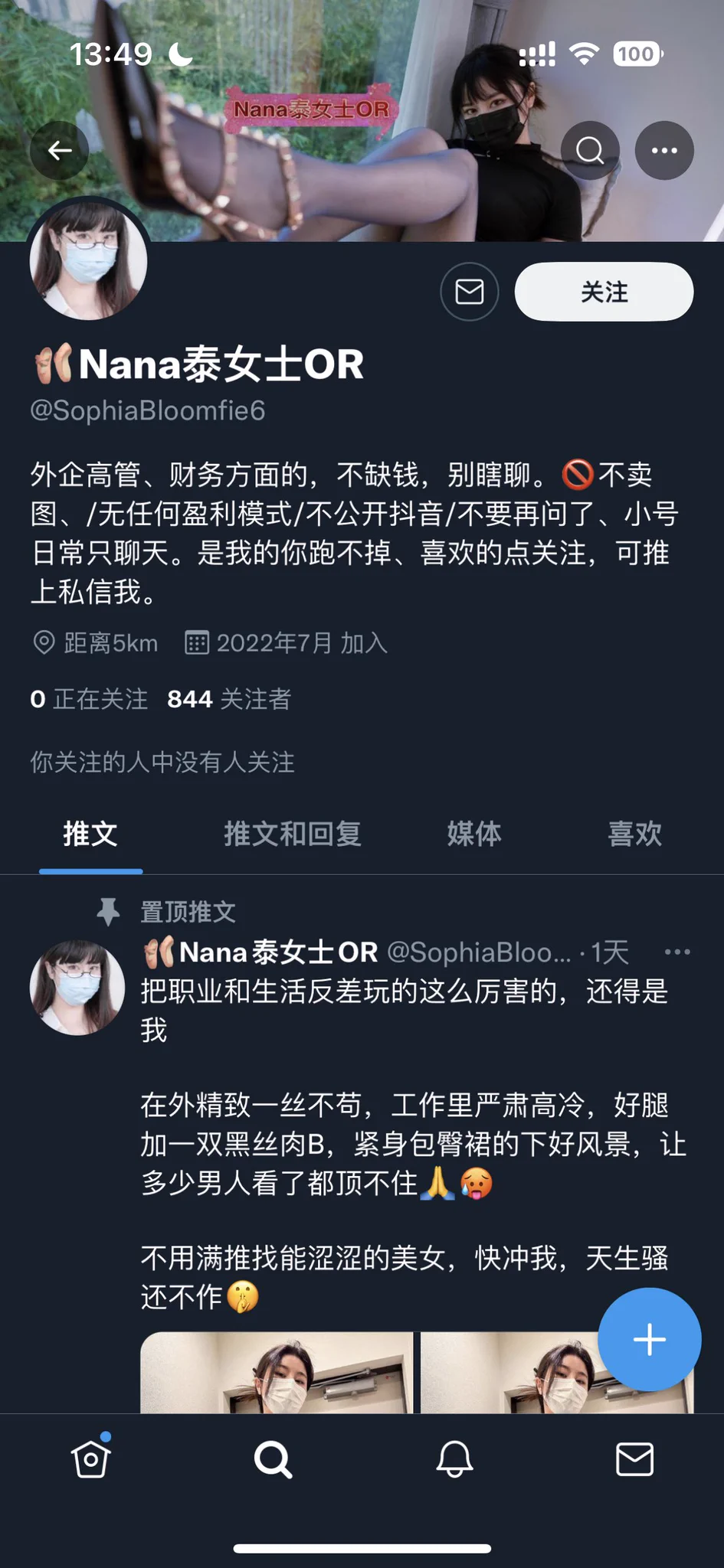Switch to the 推文 tab
Screen dimensions: 724x1568
pos(90,834)
